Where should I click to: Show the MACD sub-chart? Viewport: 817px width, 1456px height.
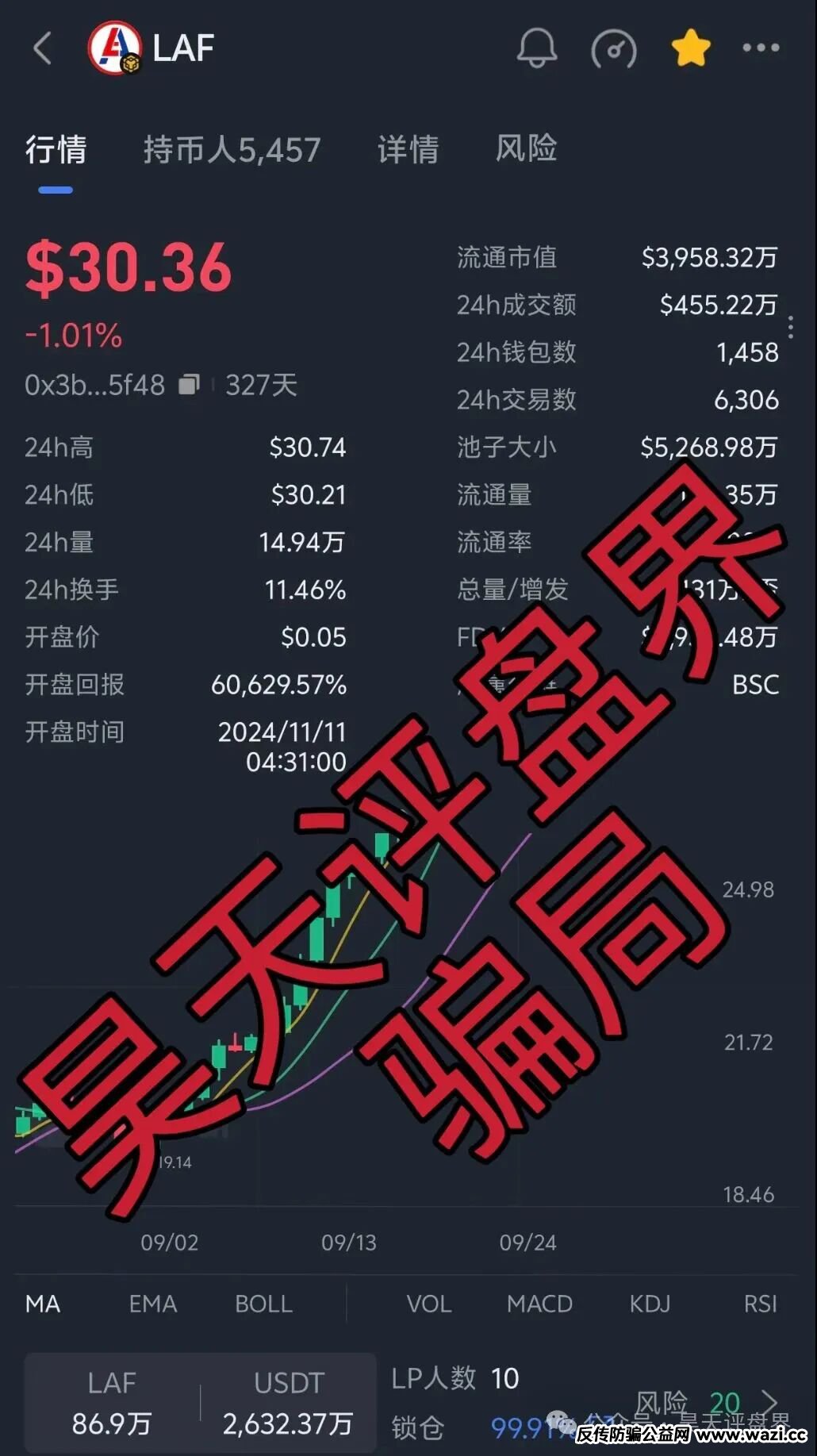click(539, 1304)
